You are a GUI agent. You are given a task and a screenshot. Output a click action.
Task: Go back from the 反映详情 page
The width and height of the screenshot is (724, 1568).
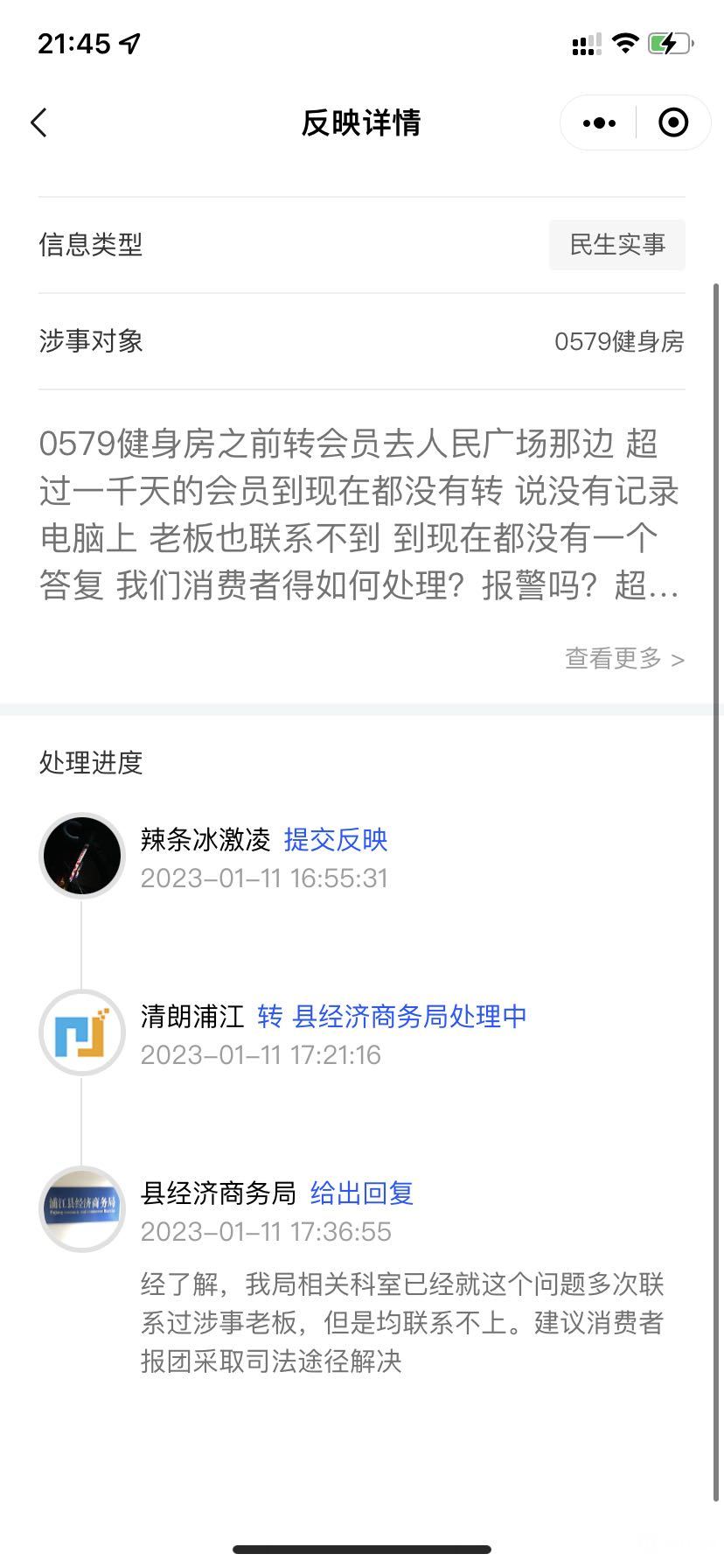pyautogui.click(x=39, y=123)
